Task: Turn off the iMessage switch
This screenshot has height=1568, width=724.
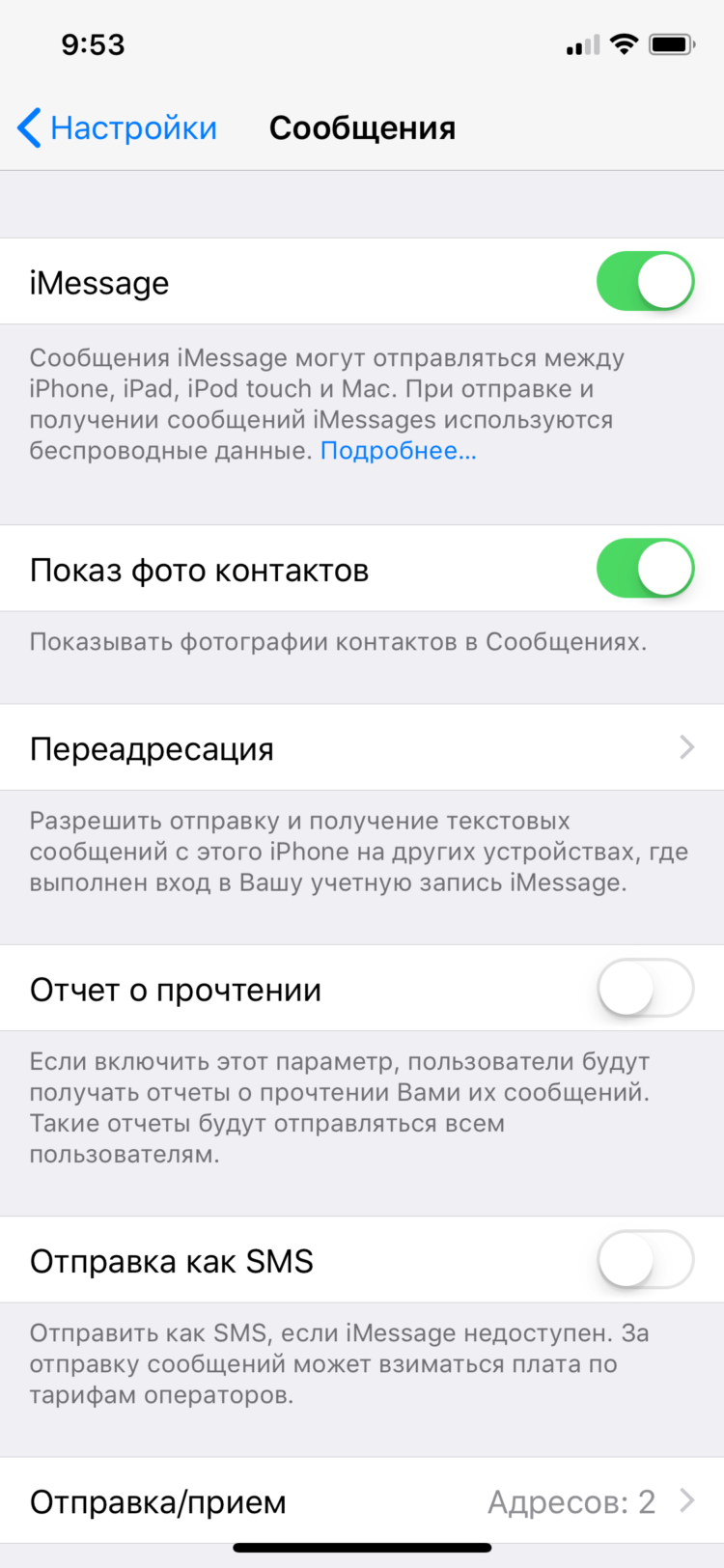Action: (645, 281)
